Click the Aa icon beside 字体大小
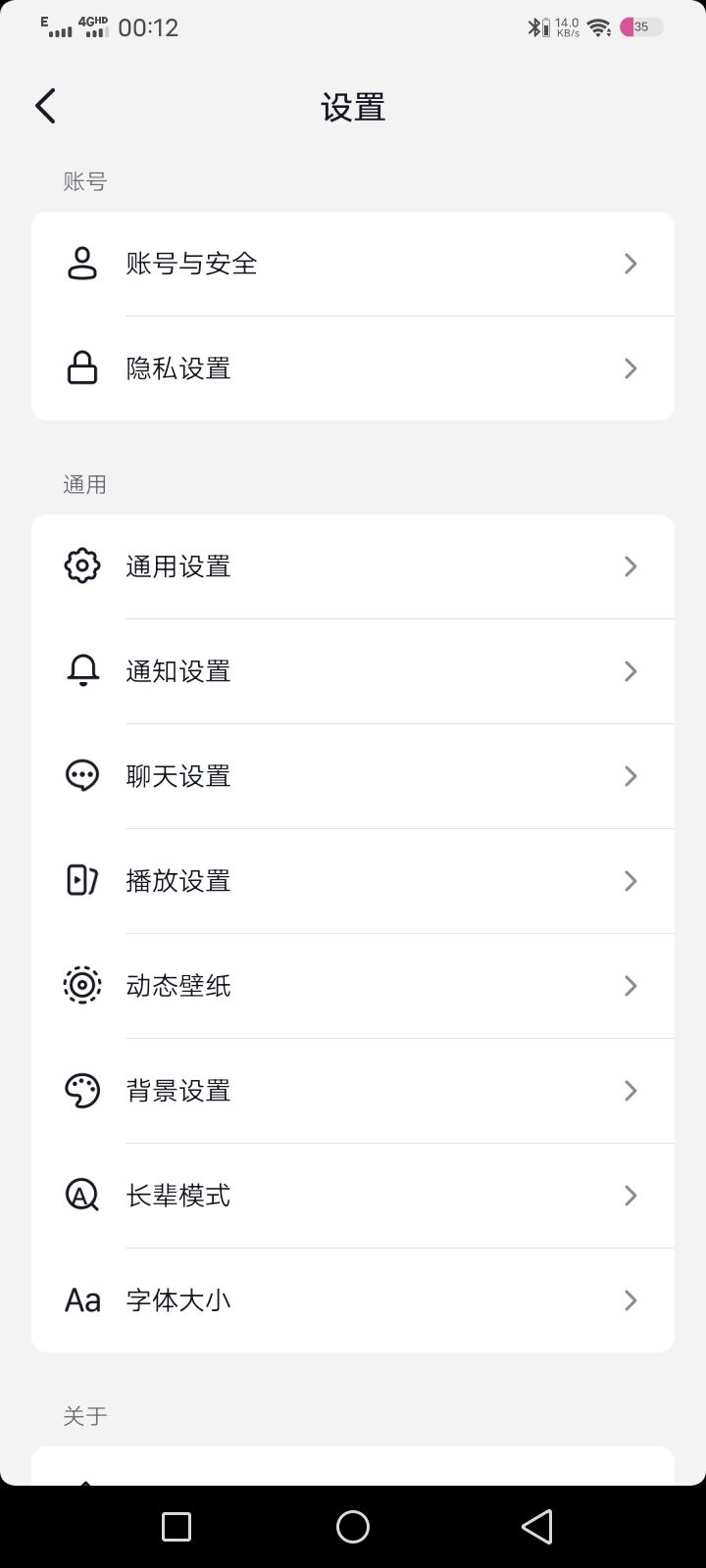 (81, 1299)
